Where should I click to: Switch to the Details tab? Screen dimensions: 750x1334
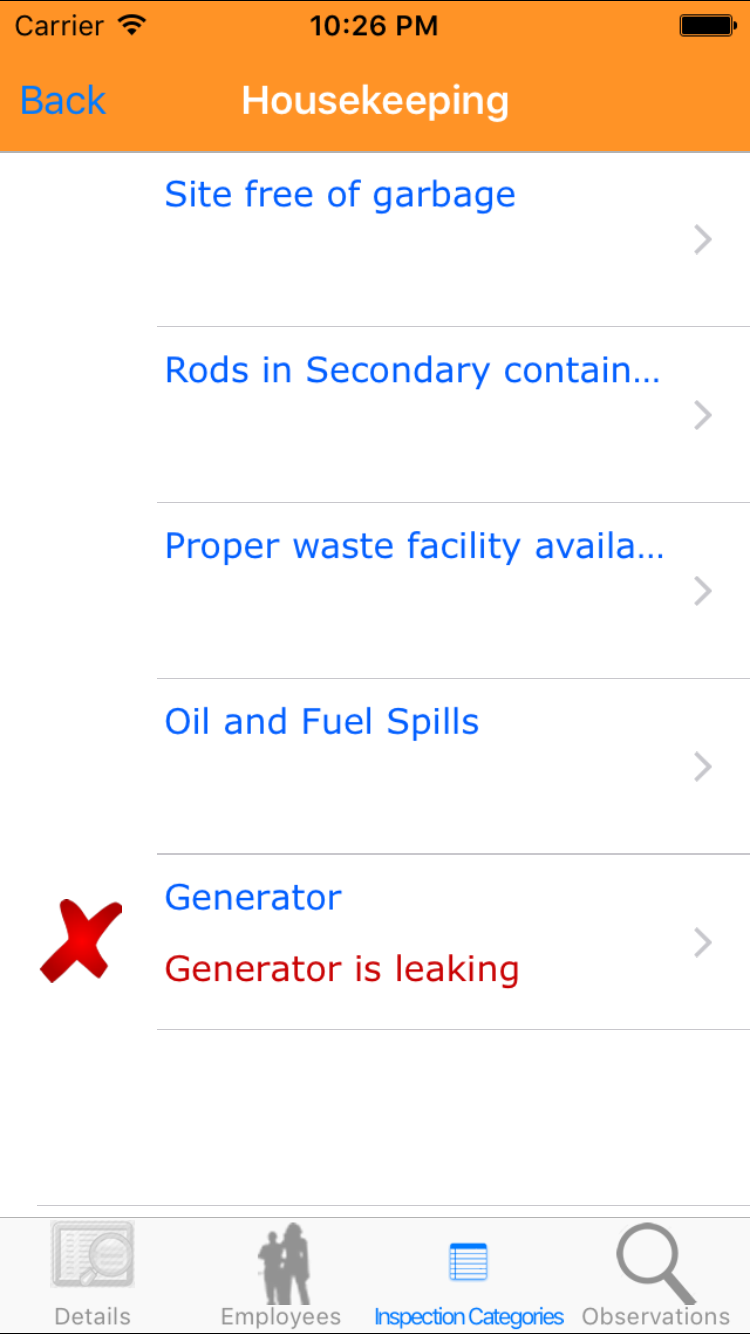coord(93,1274)
